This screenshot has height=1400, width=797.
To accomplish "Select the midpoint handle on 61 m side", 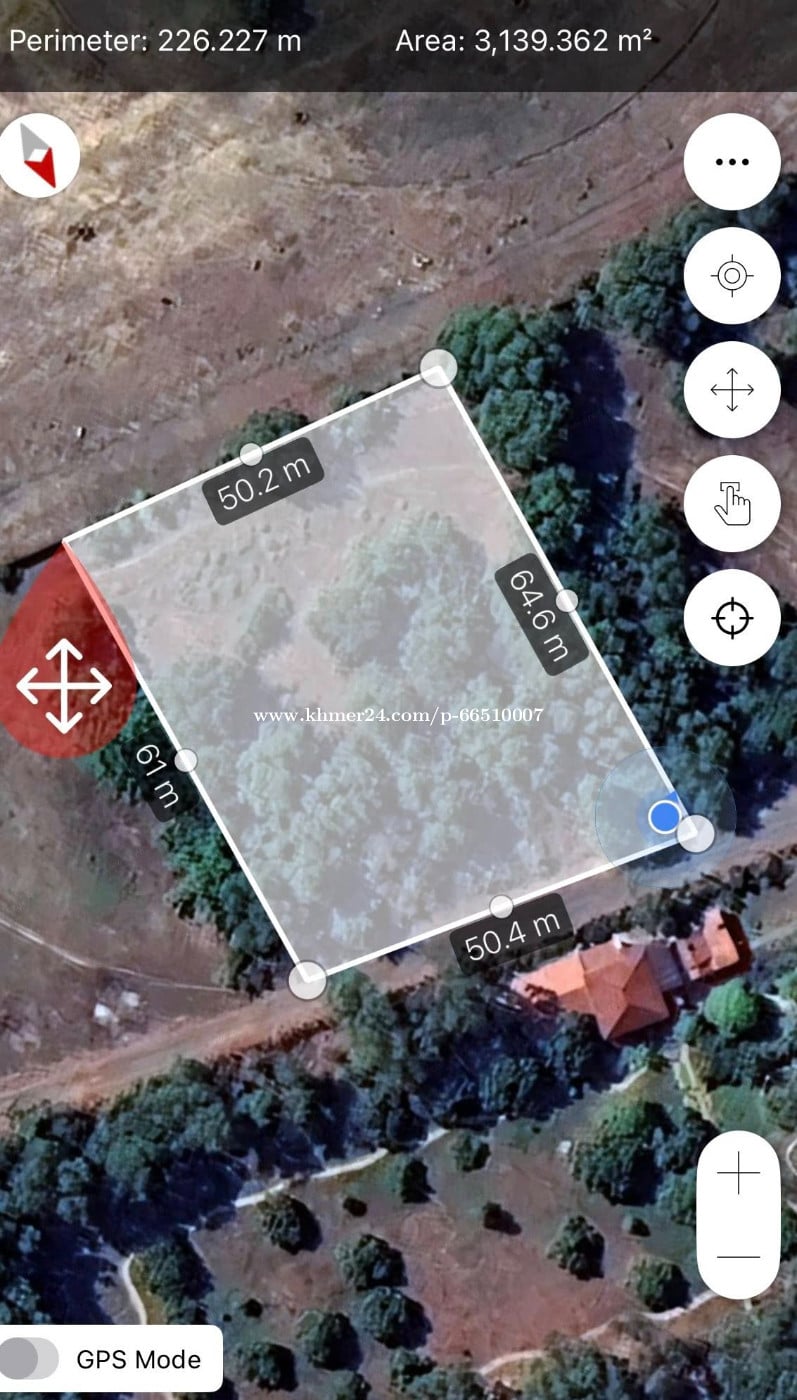I will coord(185,760).
